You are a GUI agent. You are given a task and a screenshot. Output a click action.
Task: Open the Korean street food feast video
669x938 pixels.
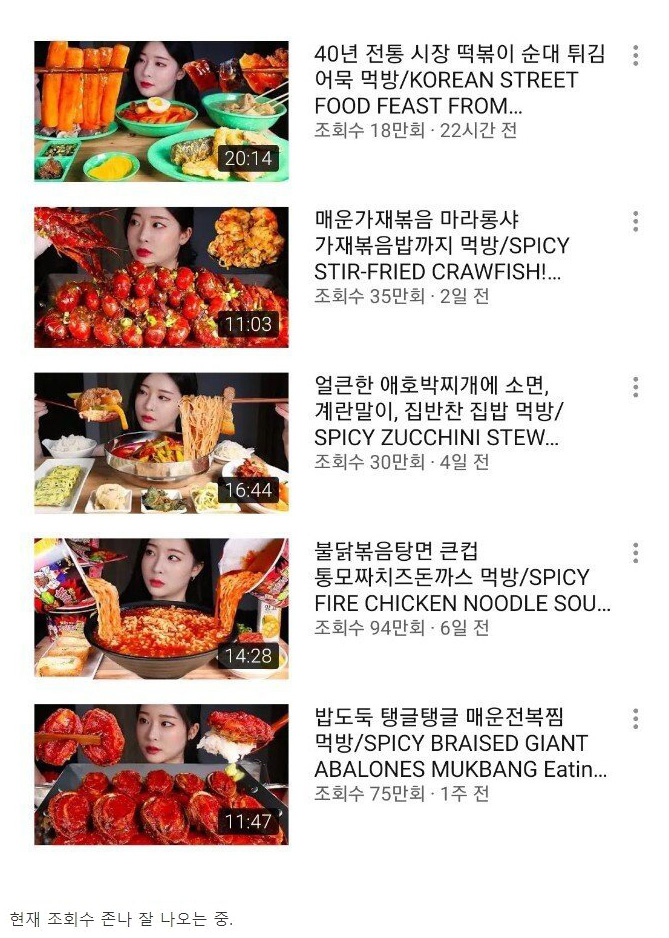161,110
